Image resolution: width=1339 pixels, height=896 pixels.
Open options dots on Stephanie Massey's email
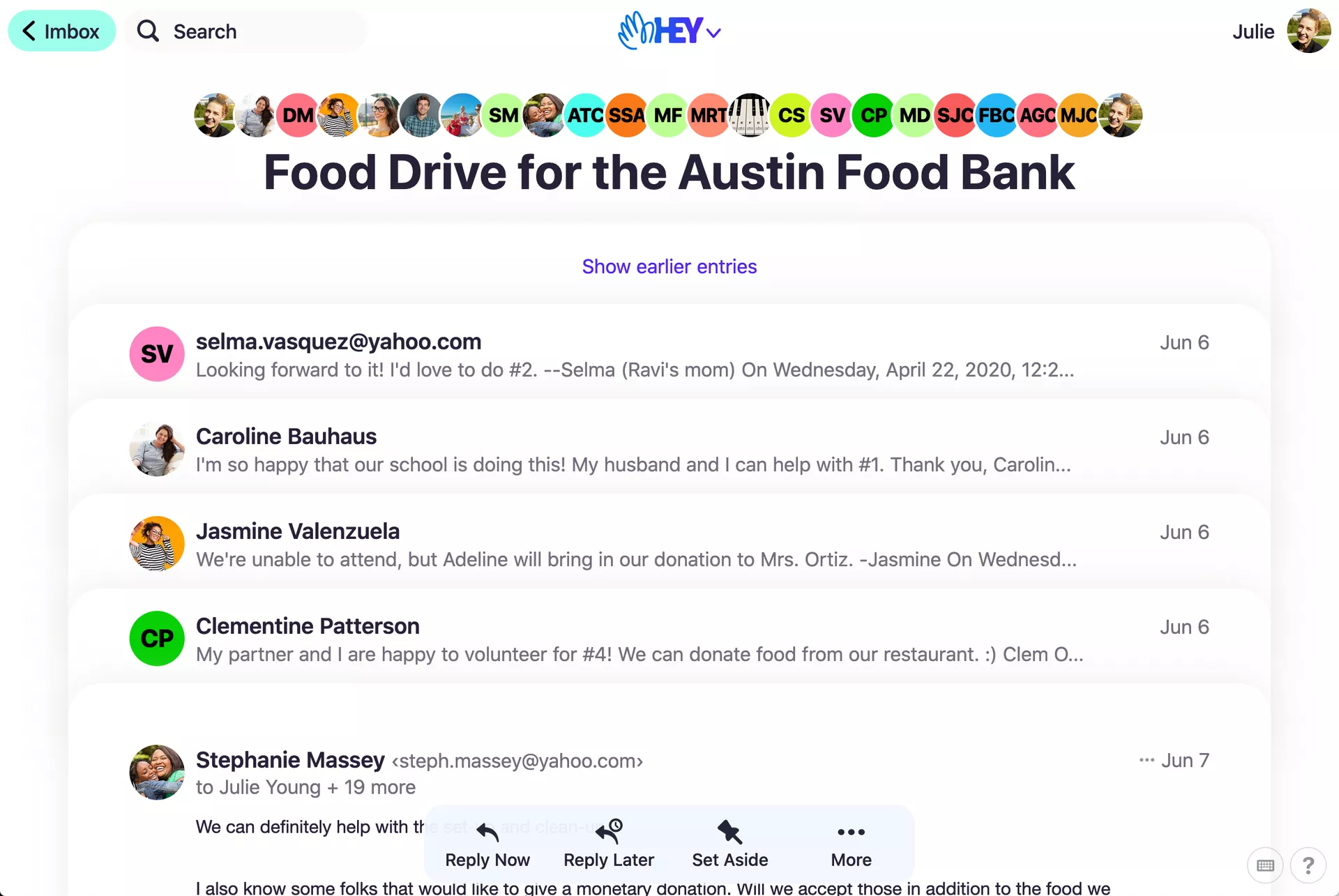pyautogui.click(x=1146, y=760)
